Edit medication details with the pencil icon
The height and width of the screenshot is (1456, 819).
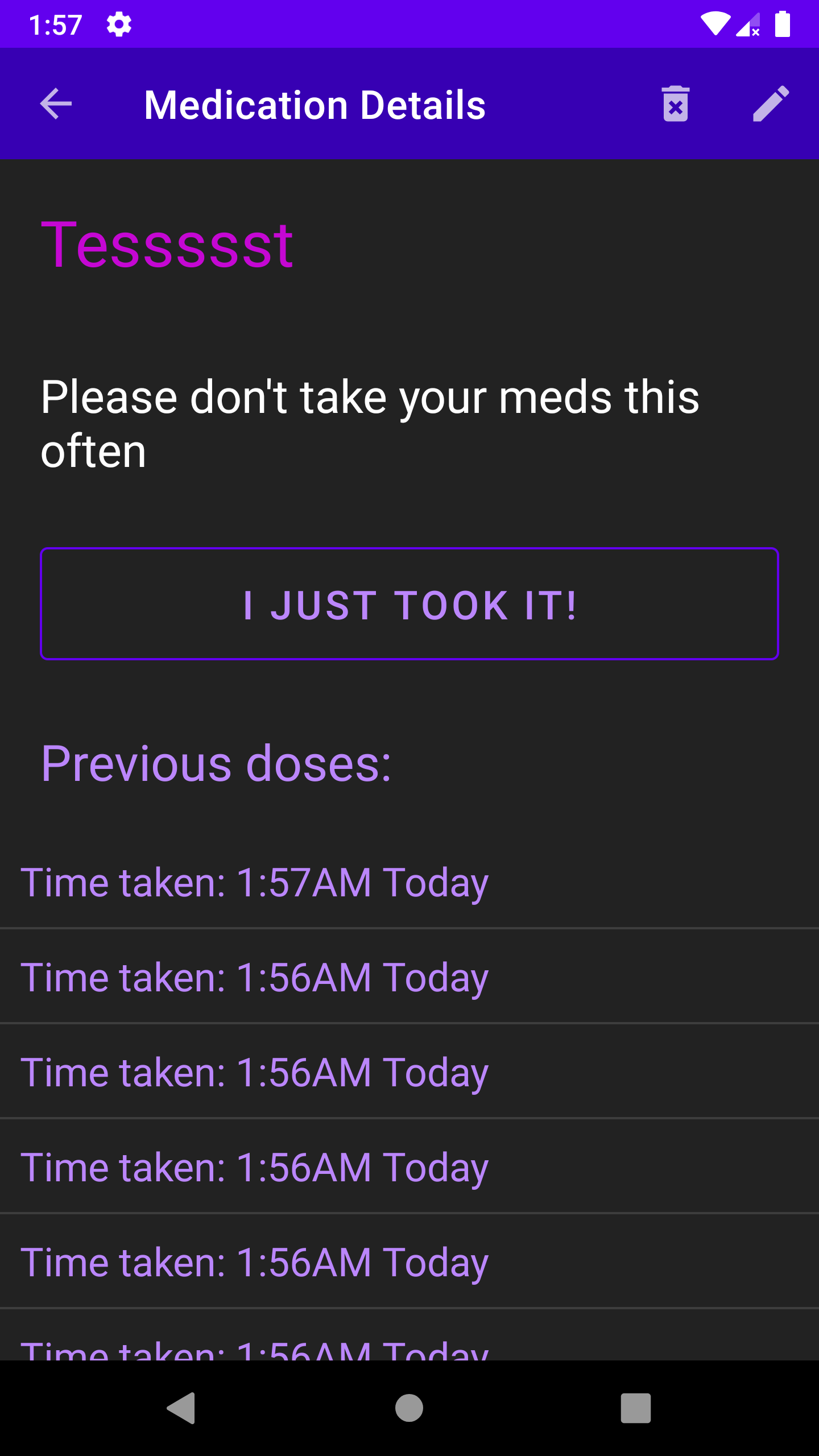pos(771,104)
